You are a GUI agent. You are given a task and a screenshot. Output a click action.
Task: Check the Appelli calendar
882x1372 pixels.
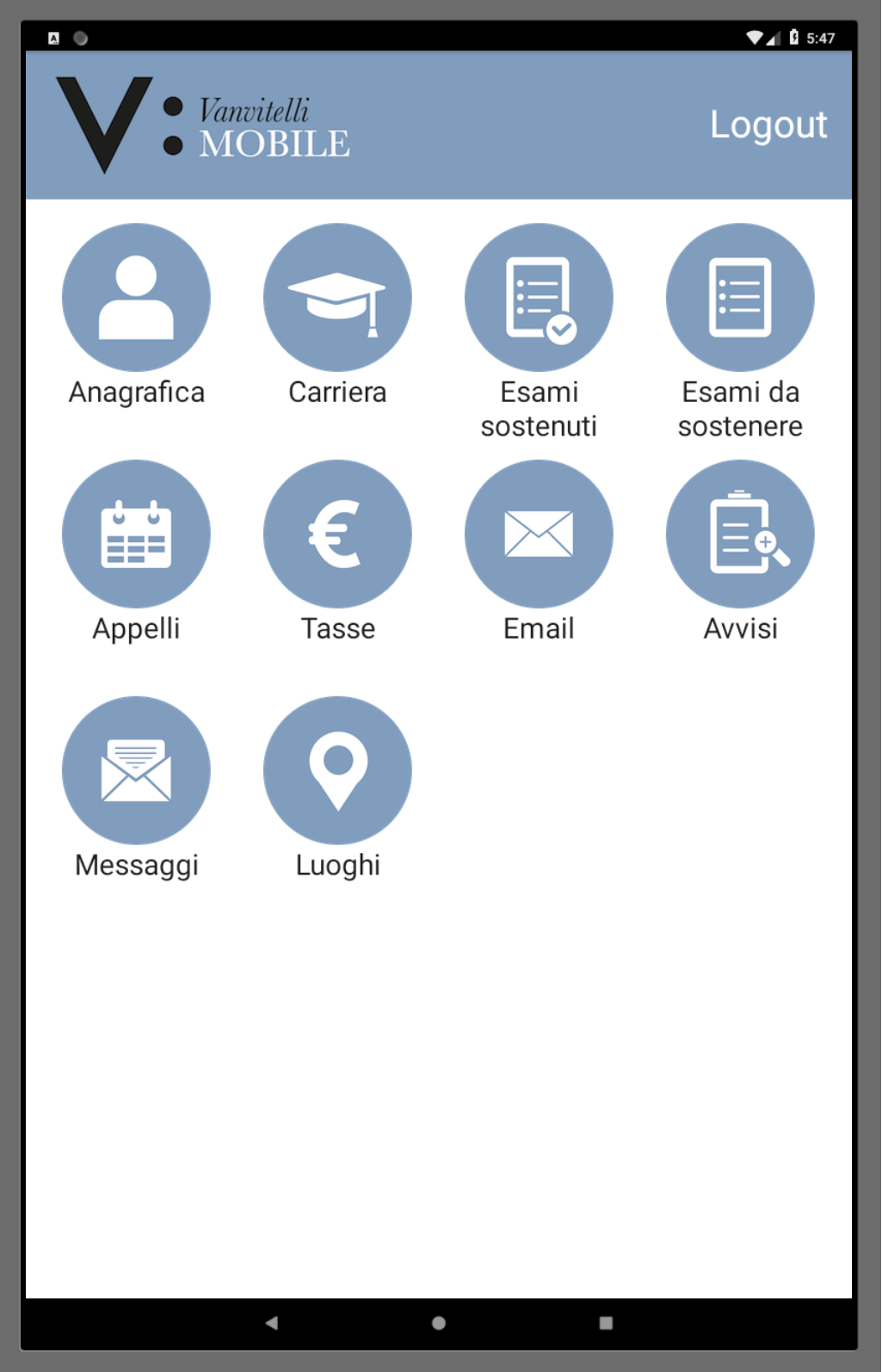[x=136, y=534]
